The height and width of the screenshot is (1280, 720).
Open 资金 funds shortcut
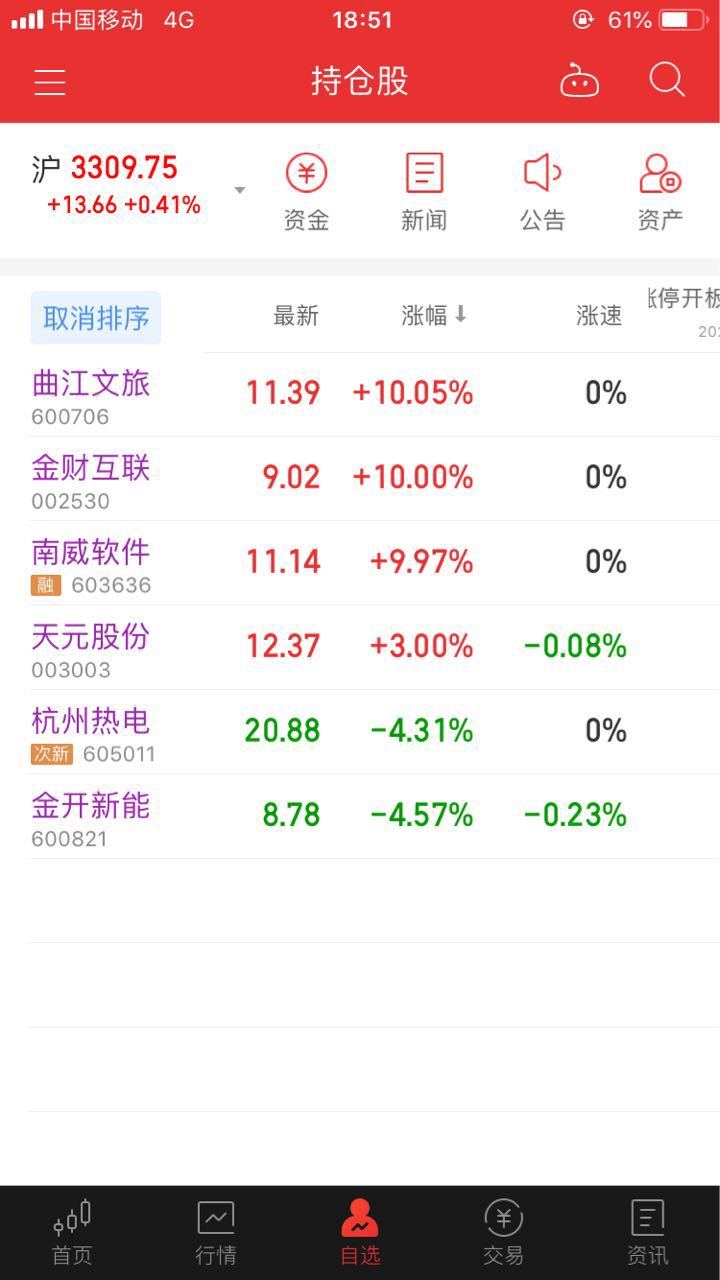pyautogui.click(x=306, y=193)
